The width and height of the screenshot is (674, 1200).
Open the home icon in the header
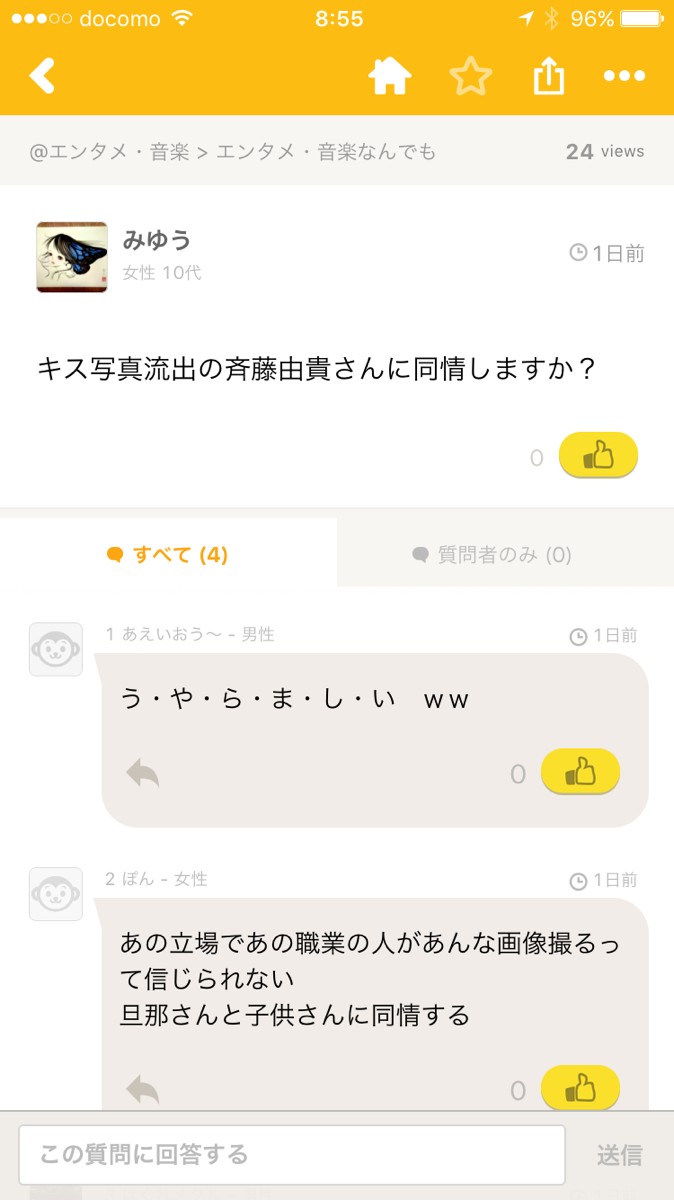click(x=390, y=76)
